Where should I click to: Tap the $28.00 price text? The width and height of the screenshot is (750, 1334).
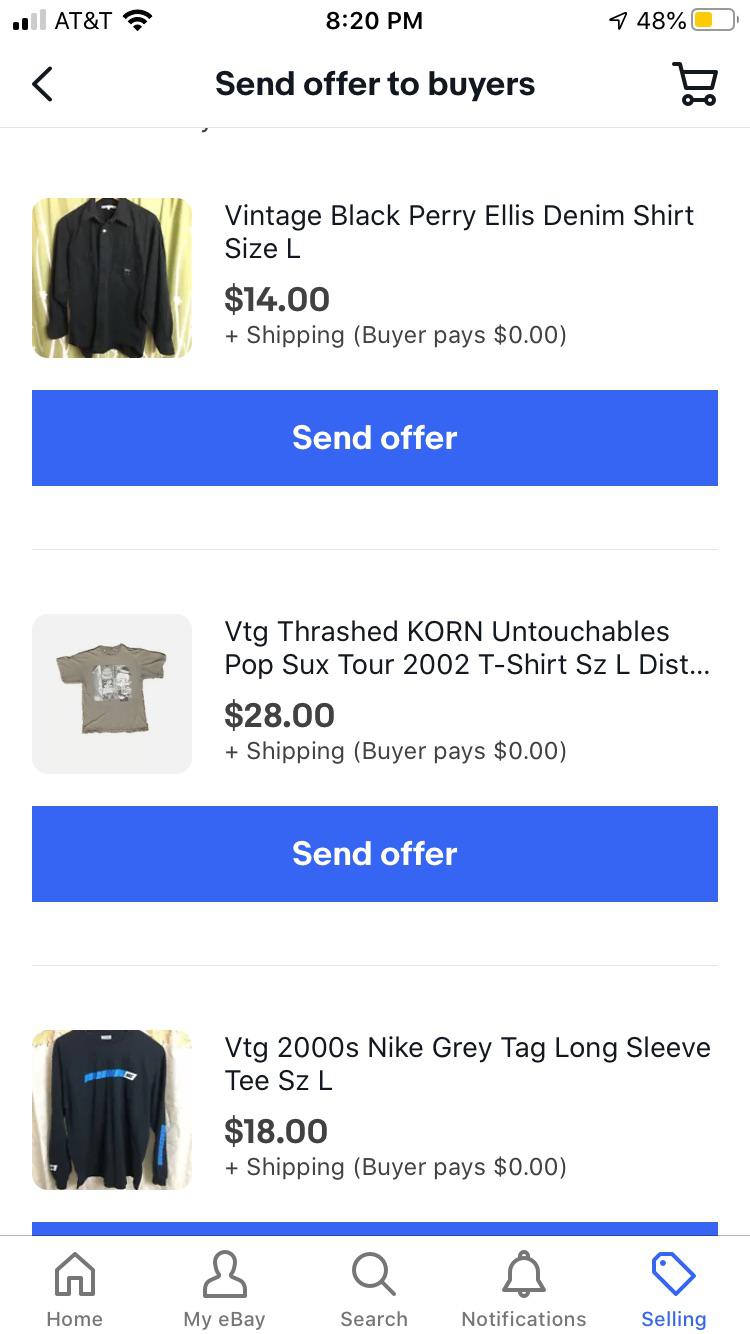pyautogui.click(x=279, y=715)
